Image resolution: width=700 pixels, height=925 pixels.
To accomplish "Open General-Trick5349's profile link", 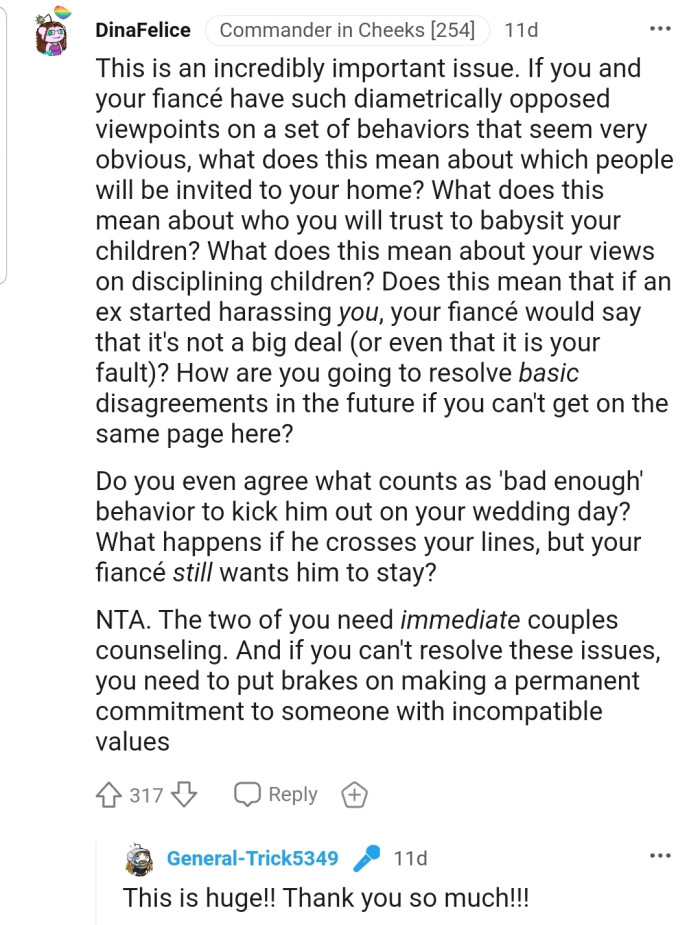I will click(252, 858).
